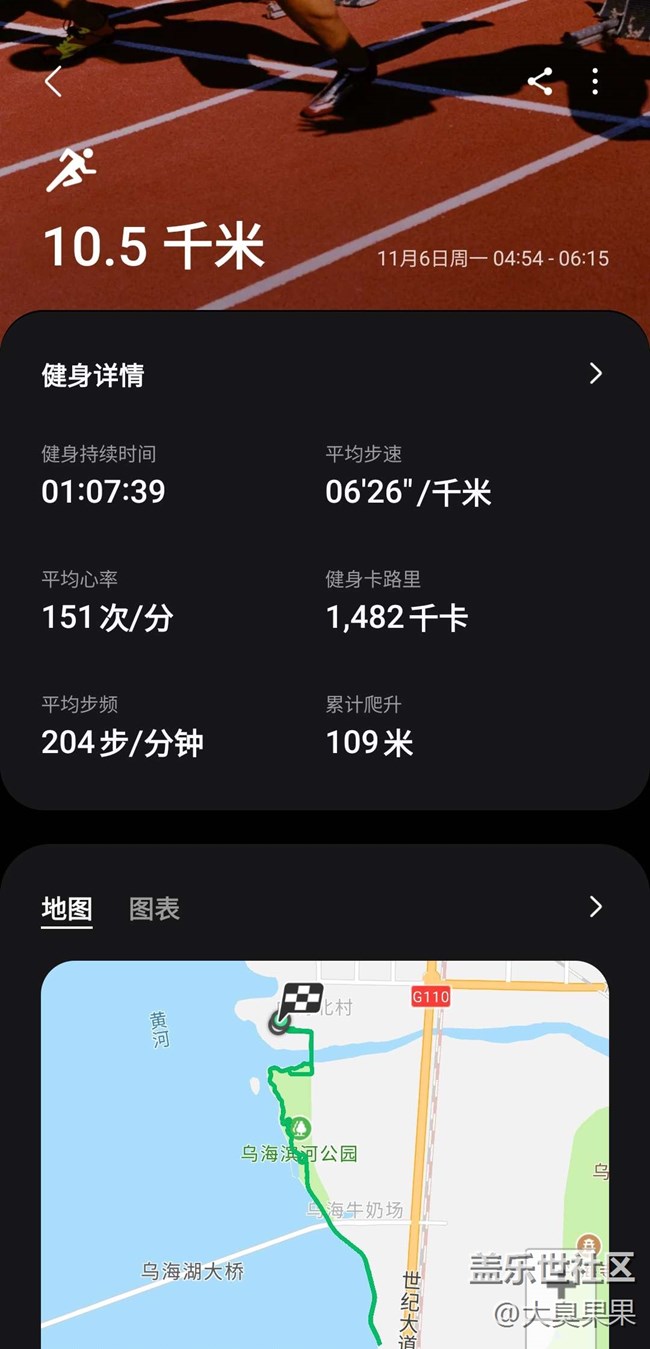Go back using the top-left arrow
This screenshot has width=650, height=1349.
[53, 82]
